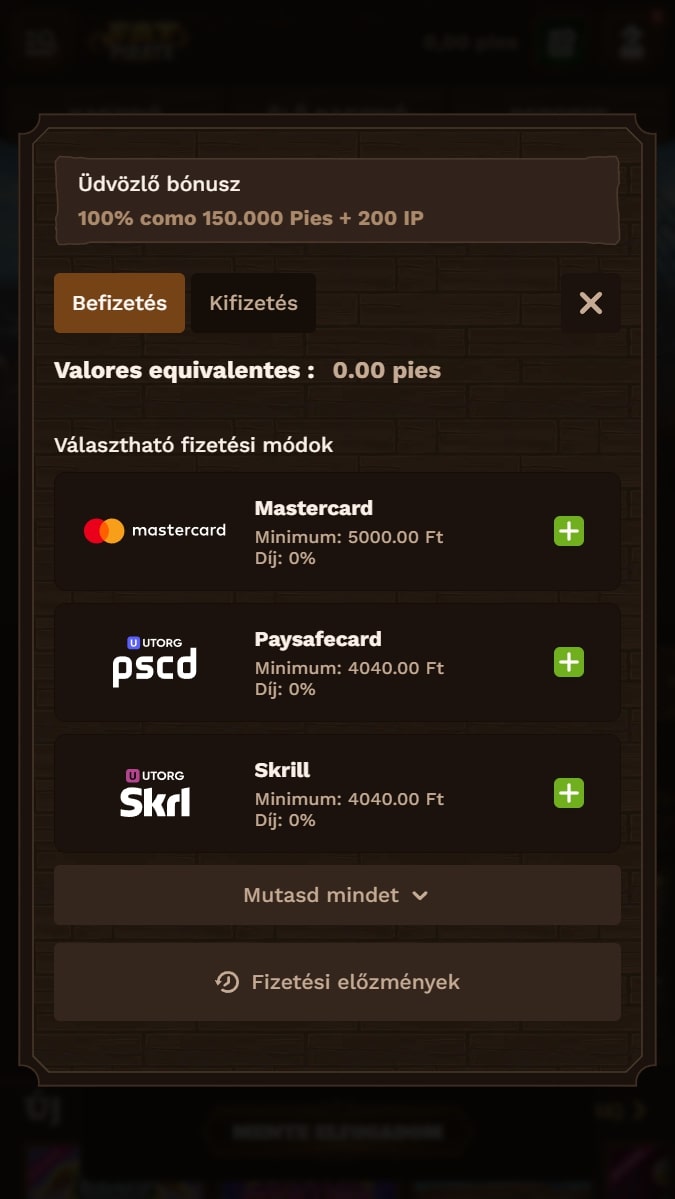This screenshot has height=1199, width=675.
Task: Close the payment dialog
Action: click(590, 303)
